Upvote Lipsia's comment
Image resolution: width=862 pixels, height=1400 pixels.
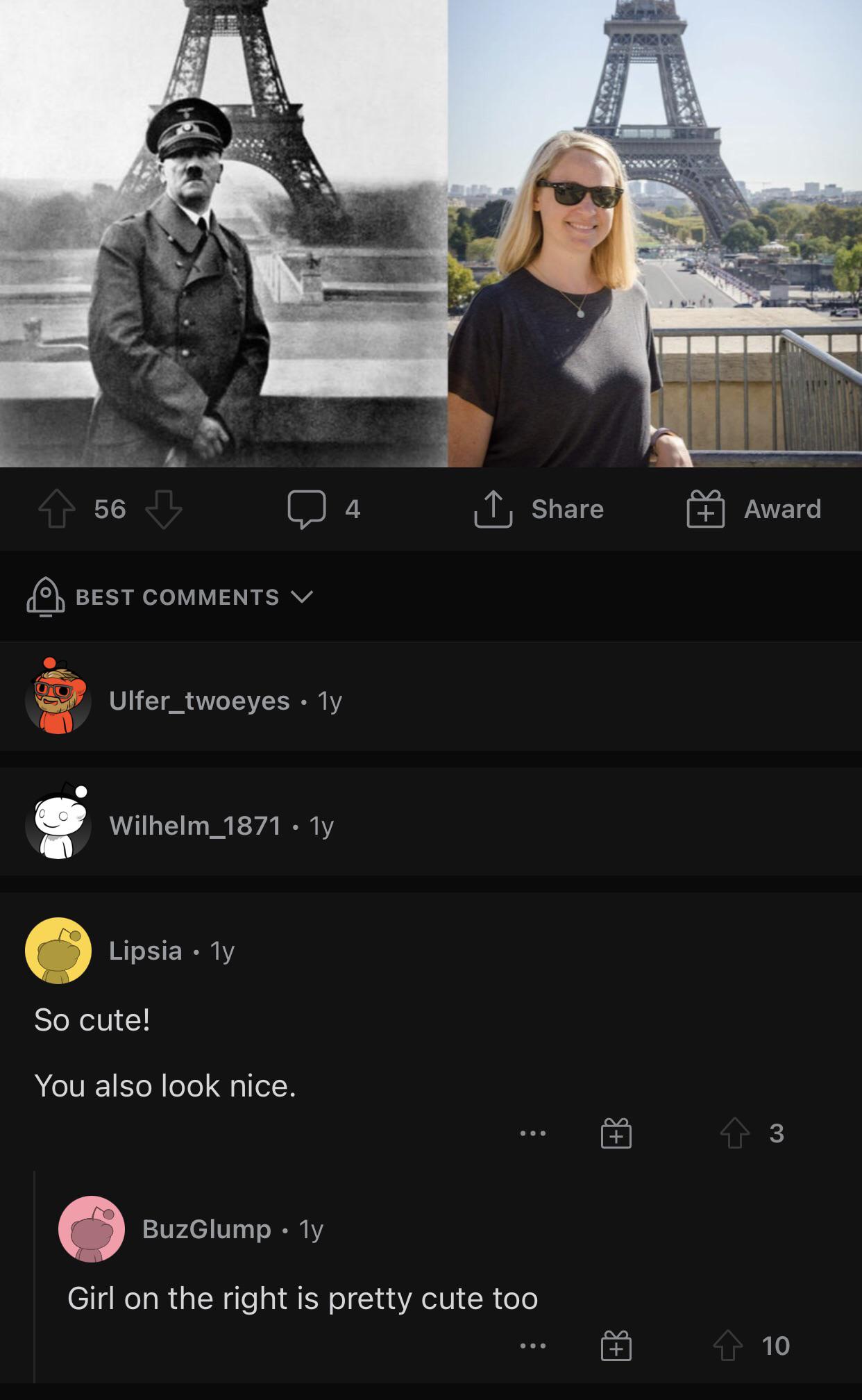click(734, 1134)
